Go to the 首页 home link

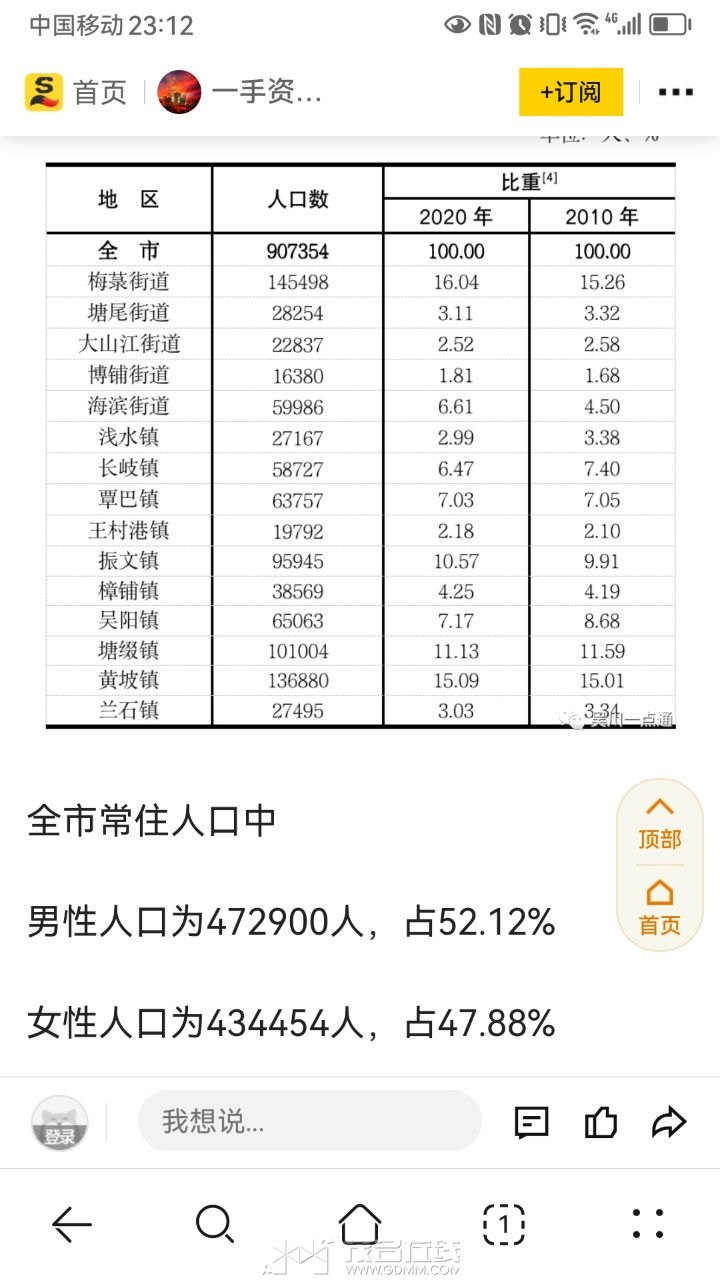pos(77,93)
